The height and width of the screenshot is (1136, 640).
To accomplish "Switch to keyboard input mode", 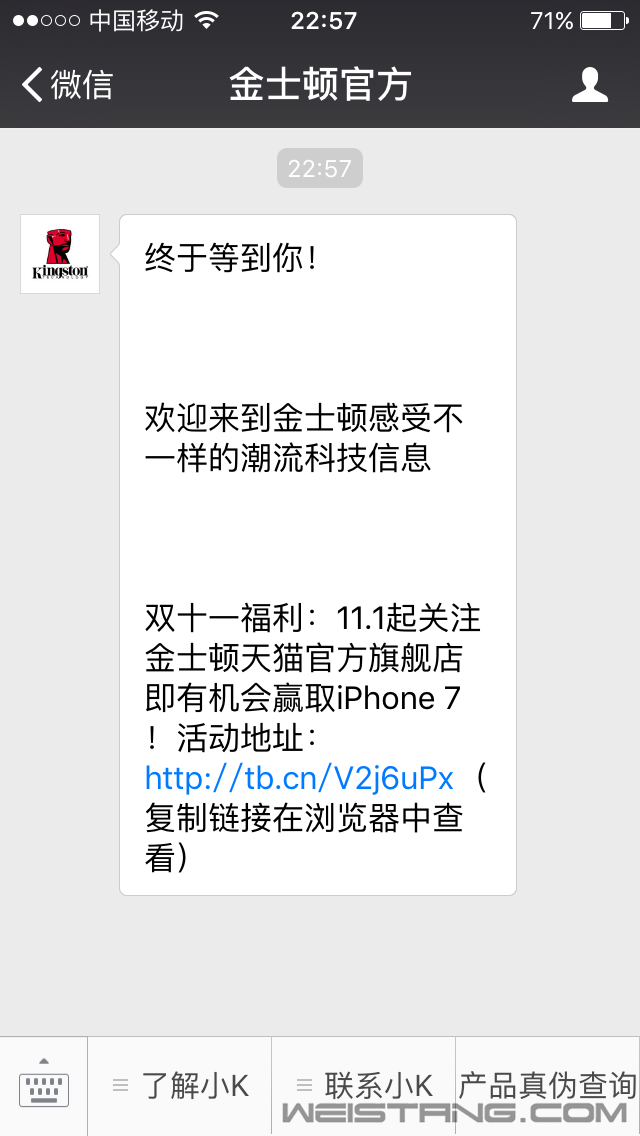I will (x=44, y=1086).
